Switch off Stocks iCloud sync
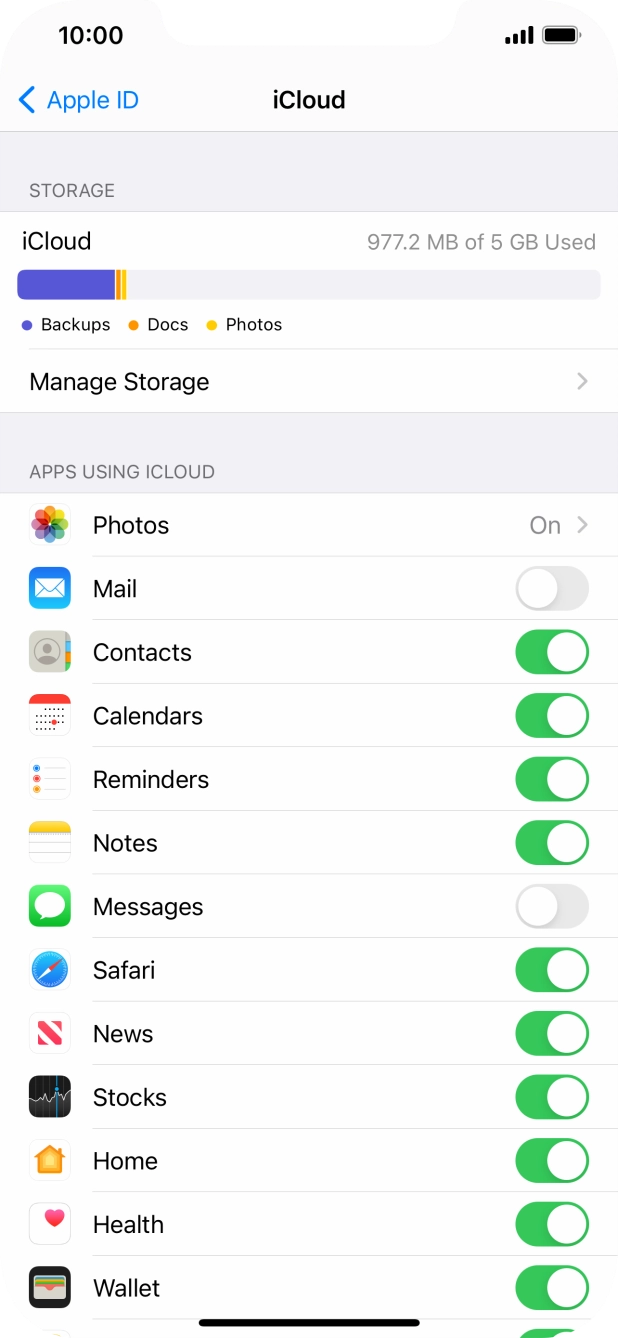 [552, 1097]
